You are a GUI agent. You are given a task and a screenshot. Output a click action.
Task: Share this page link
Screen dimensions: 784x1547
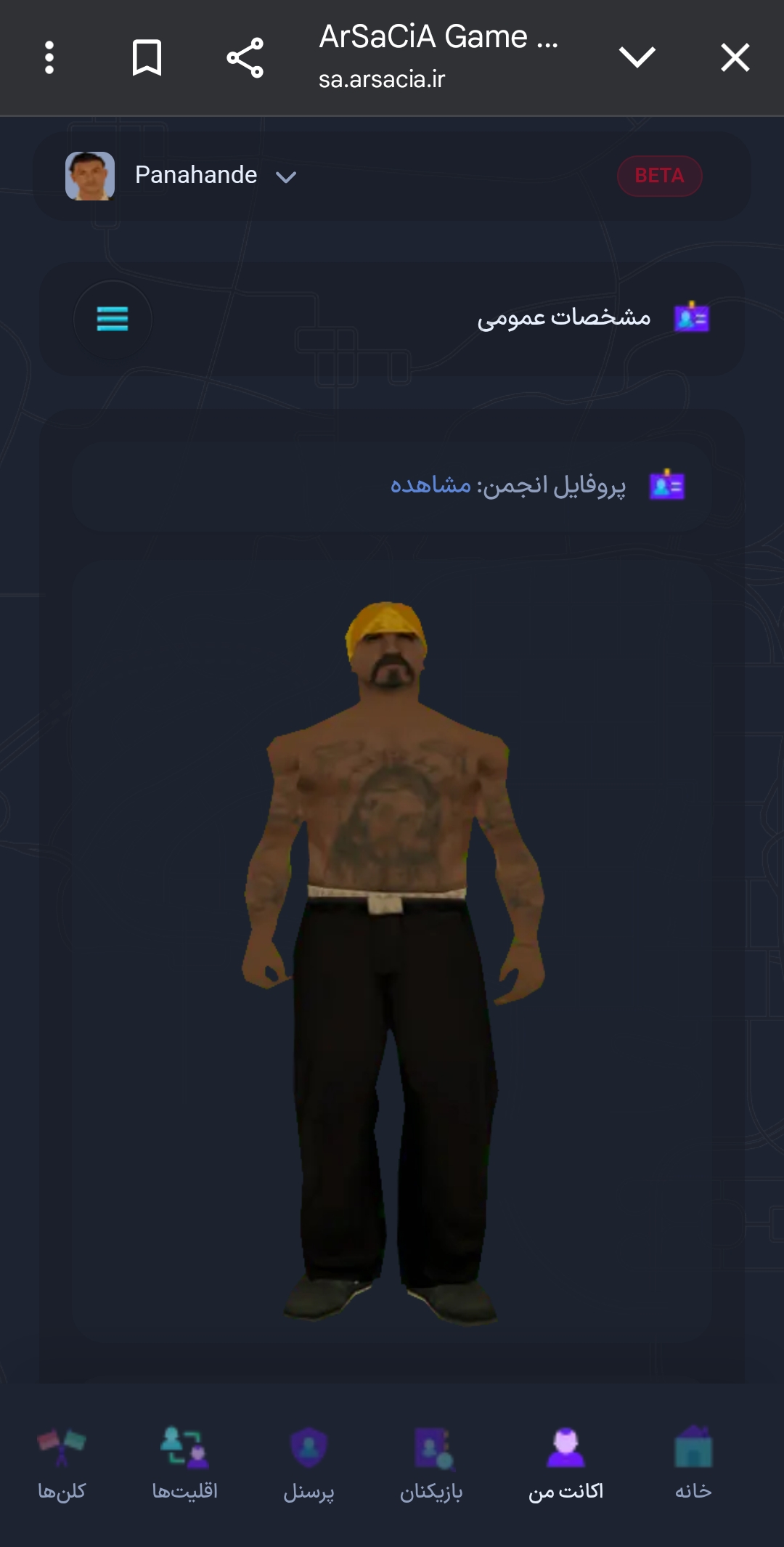[245, 57]
